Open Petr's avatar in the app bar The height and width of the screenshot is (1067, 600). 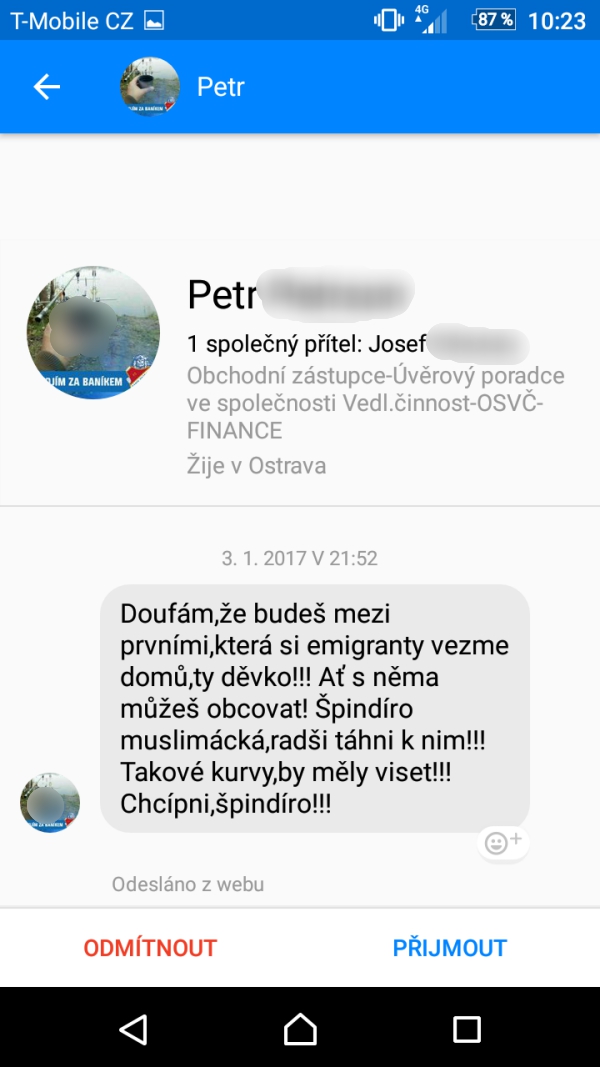pos(149,87)
